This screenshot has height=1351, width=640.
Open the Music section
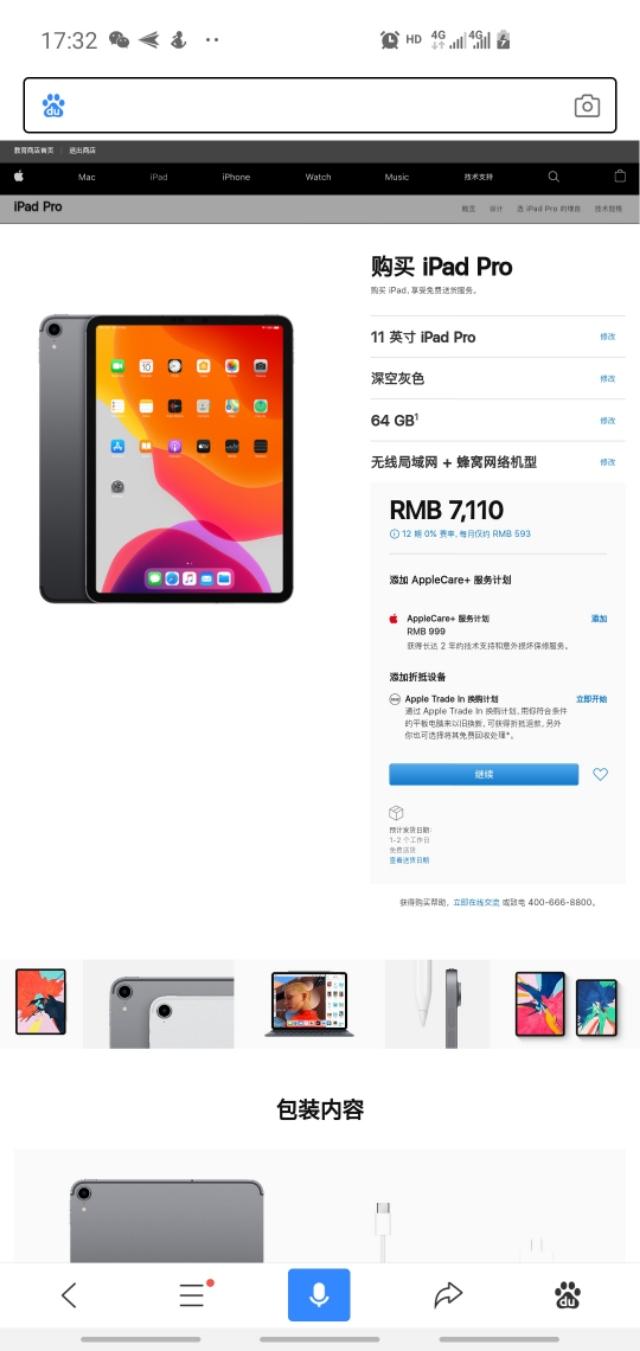(397, 177)
